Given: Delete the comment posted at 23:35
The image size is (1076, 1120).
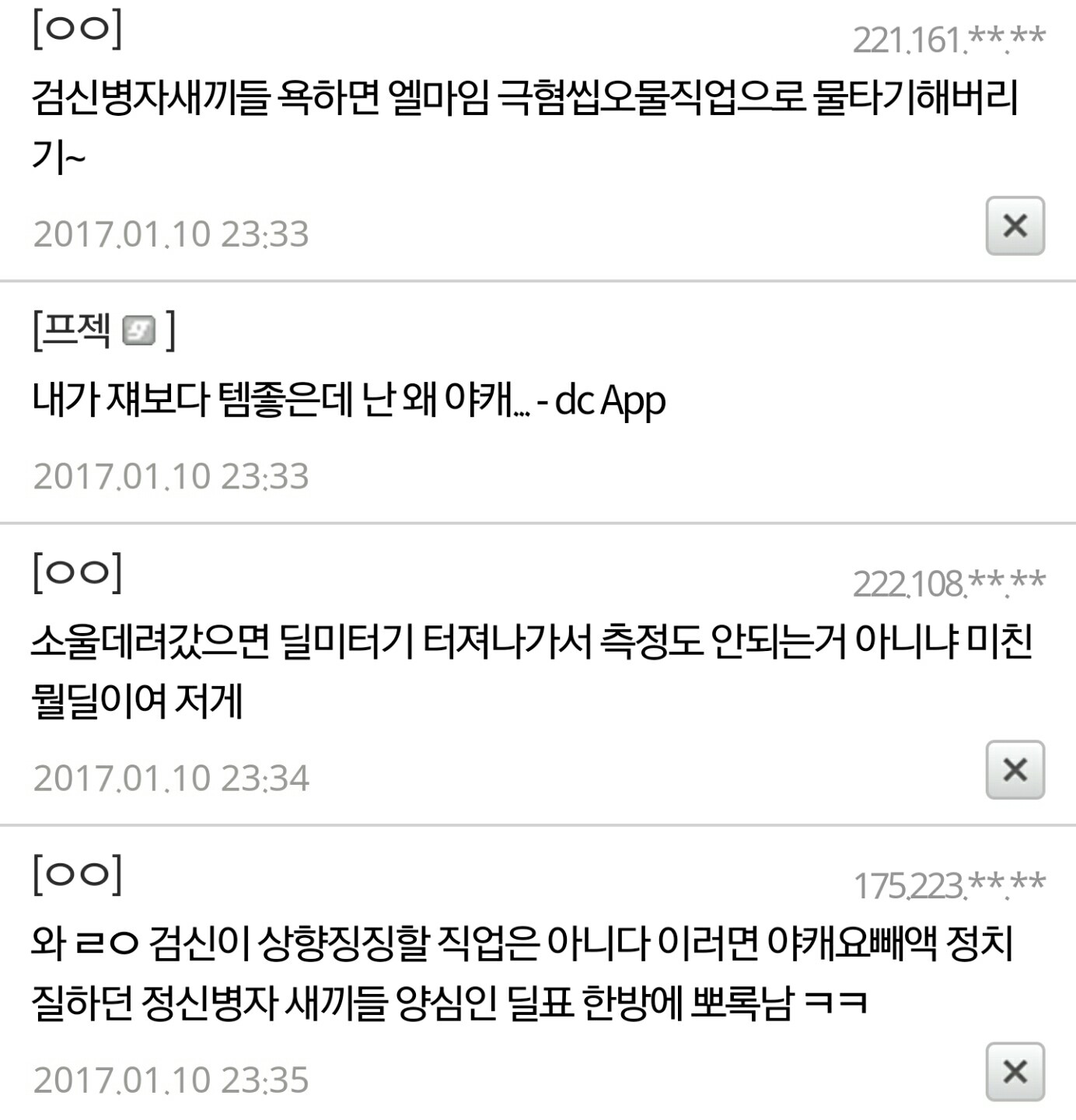Looking at the screenshot, I should coord(1015,1072).
